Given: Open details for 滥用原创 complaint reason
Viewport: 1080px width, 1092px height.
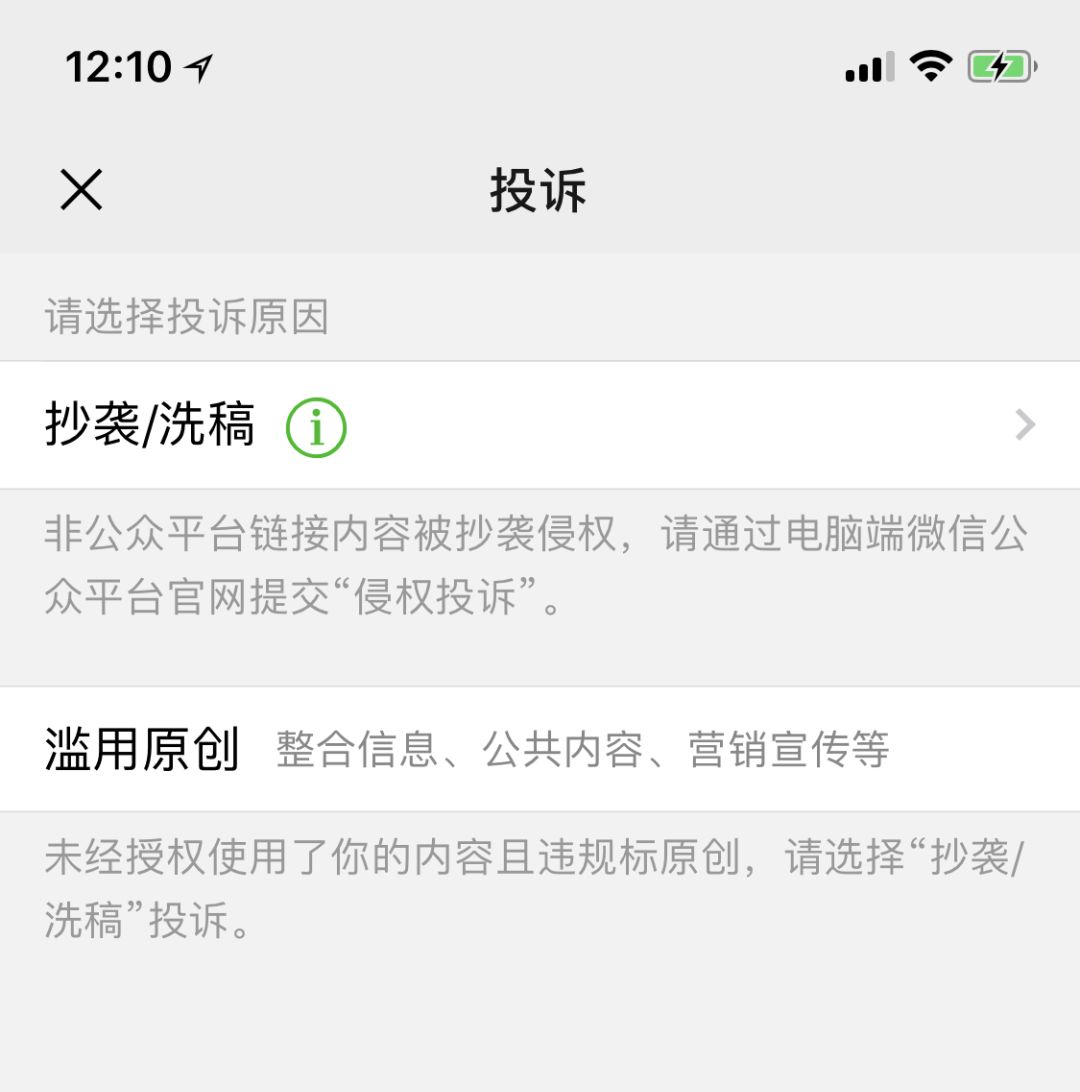Looking at the screenshot, I should pyautogui.click(x=540, y=750).
